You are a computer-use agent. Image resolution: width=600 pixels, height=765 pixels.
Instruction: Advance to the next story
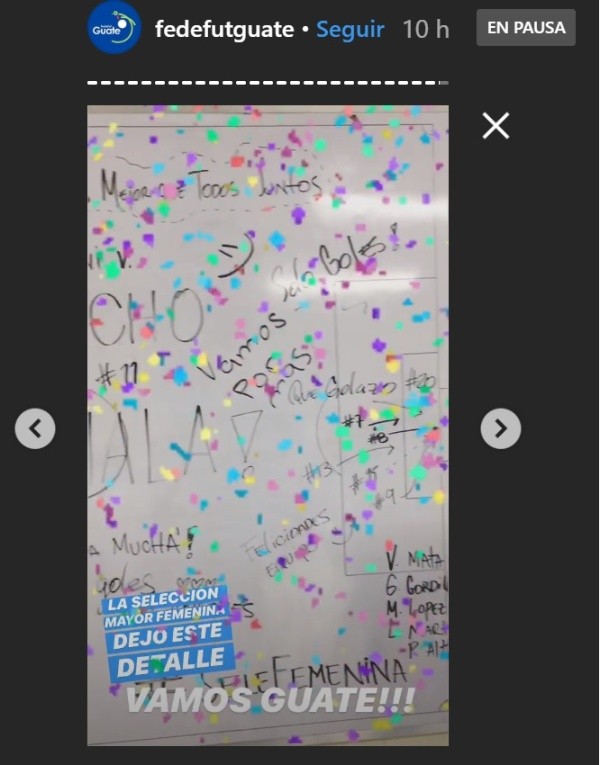point(500,429)
